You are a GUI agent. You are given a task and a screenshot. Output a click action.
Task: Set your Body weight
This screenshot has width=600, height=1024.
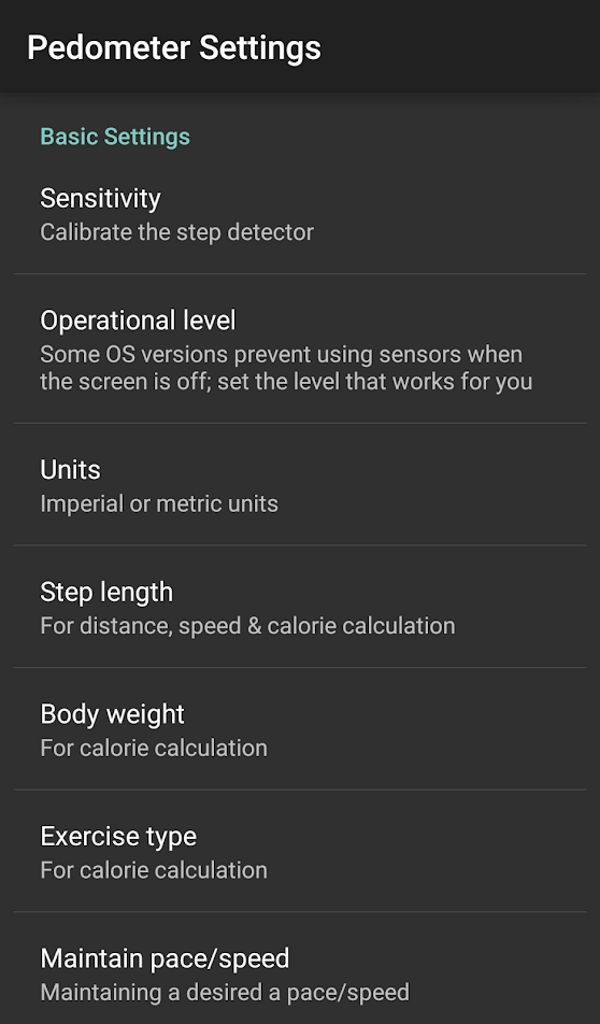pyautogui.click(x=300, y=729)
